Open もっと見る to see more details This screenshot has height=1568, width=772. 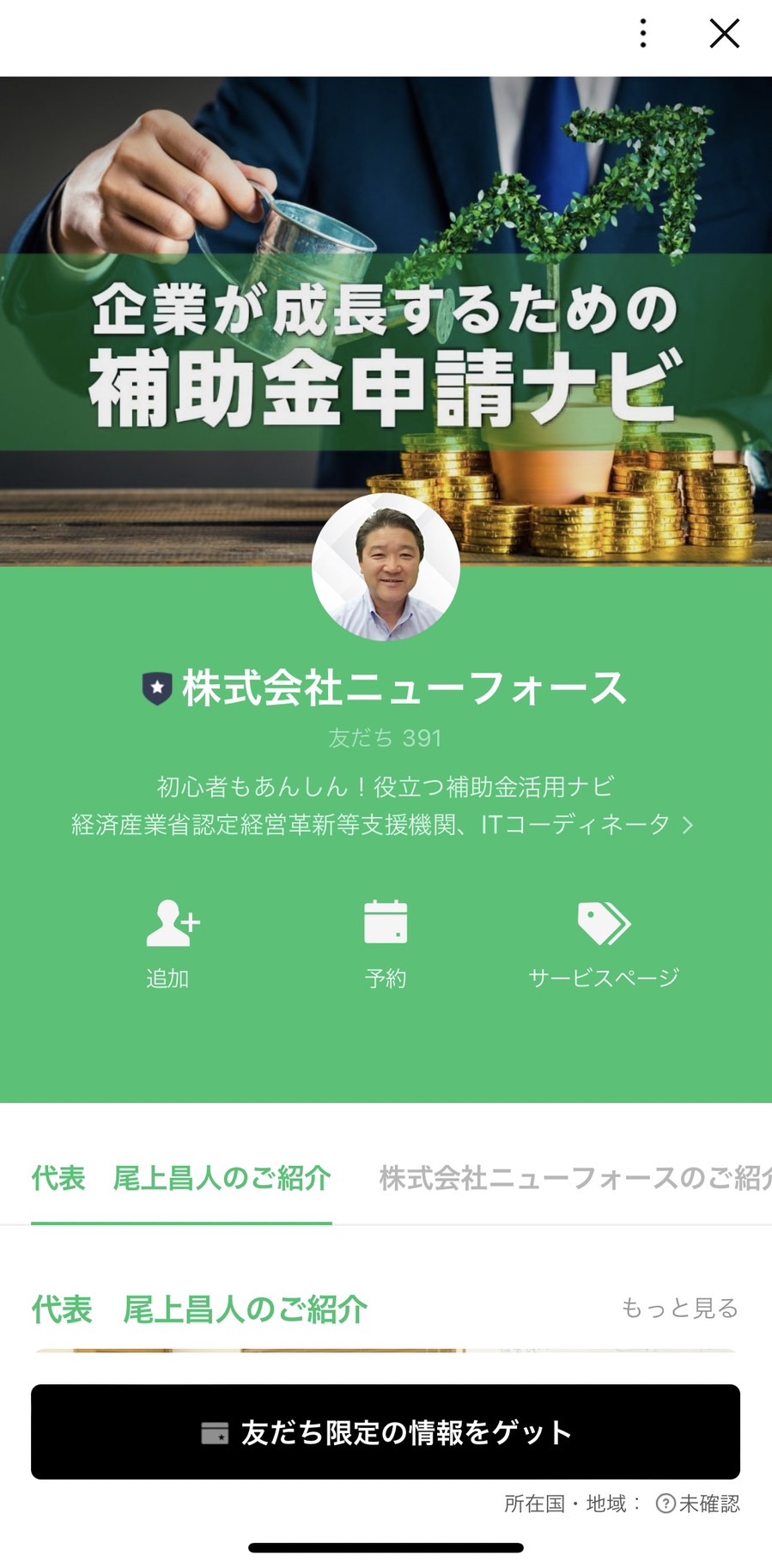point(680,1309)
